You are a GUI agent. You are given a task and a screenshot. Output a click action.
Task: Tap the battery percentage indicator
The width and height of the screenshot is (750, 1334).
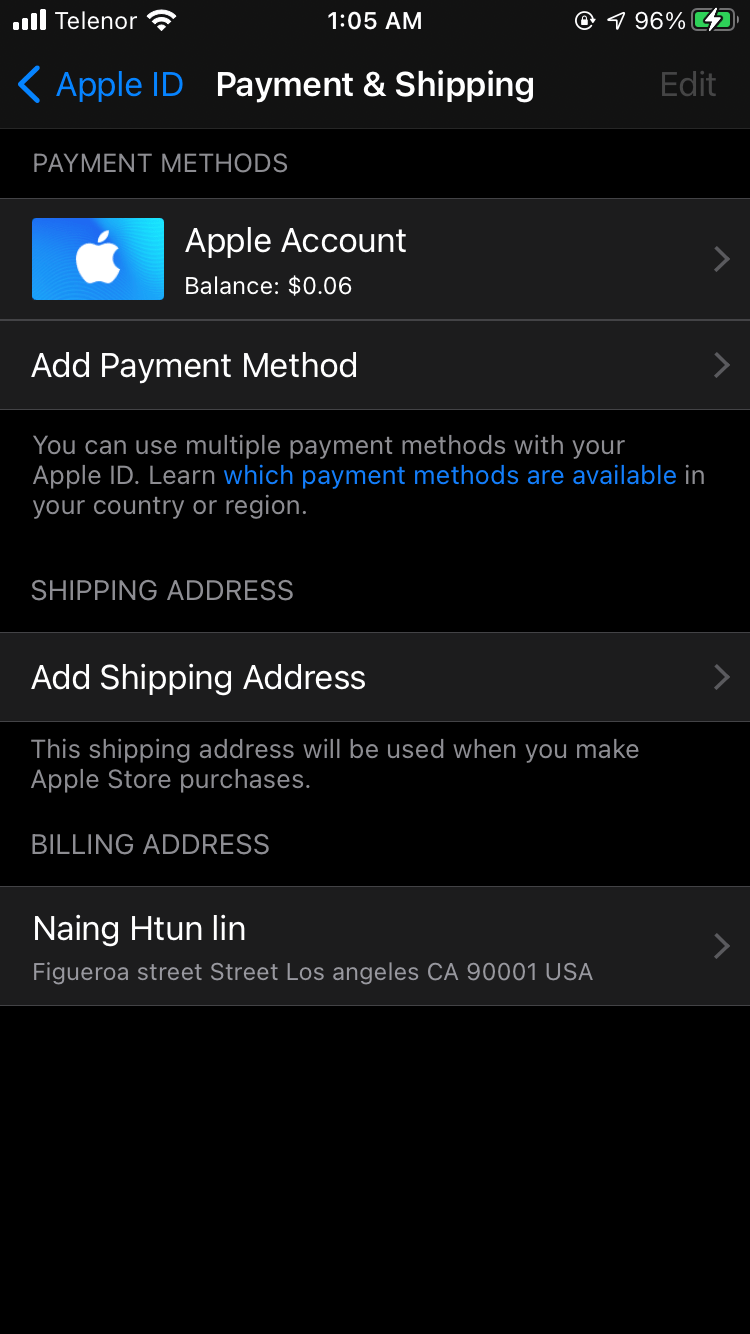662,18
